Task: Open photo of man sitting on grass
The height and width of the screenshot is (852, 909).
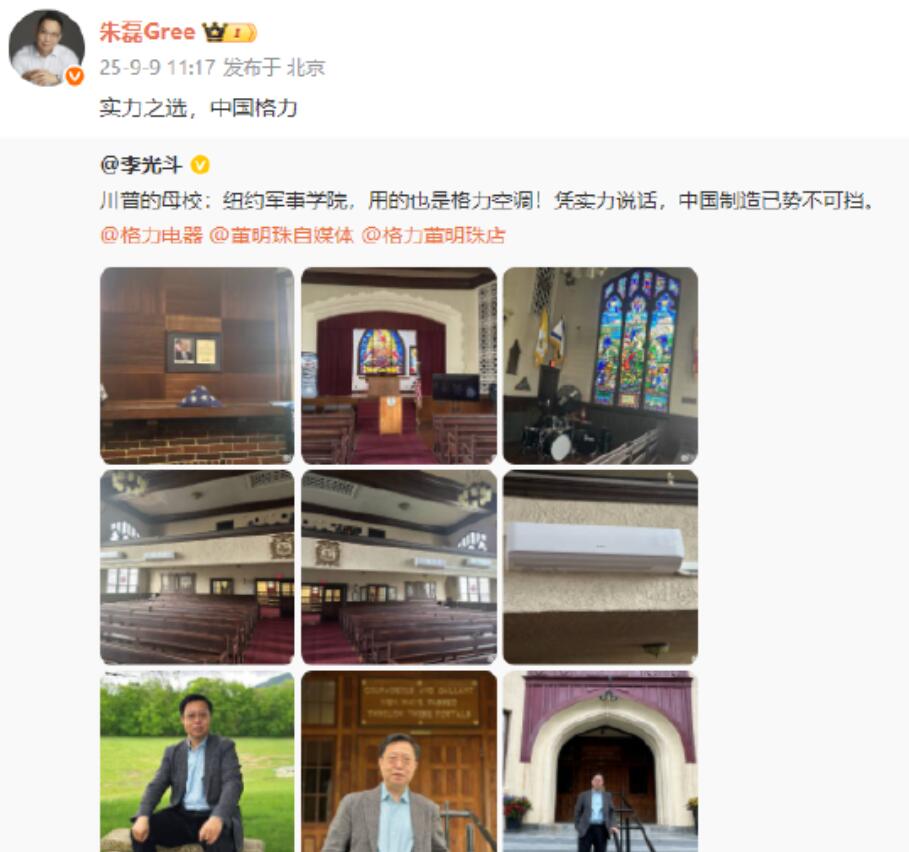Action: point(197,761)
